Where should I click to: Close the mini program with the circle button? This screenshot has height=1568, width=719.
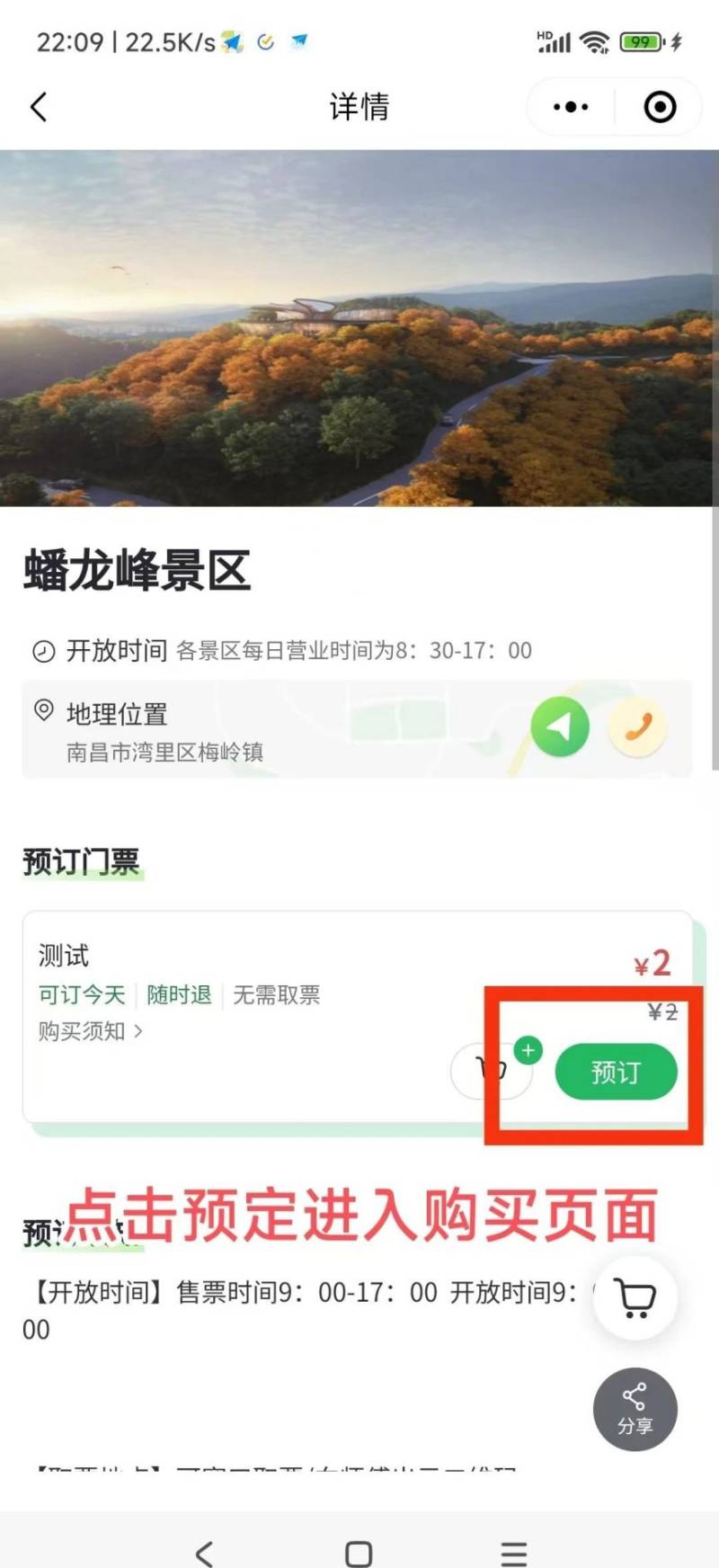point(660,107)
